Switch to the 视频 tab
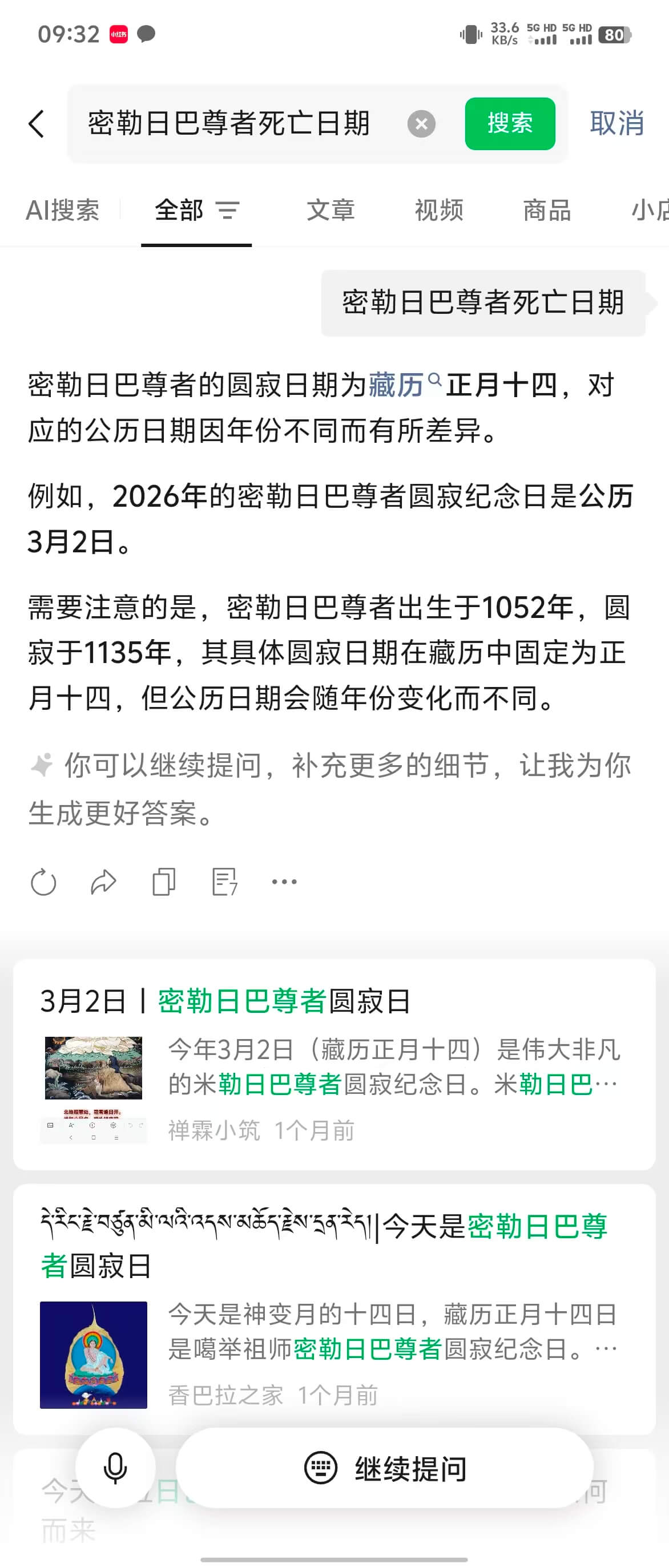The image size is (669, 1568). tap(438, 211)
